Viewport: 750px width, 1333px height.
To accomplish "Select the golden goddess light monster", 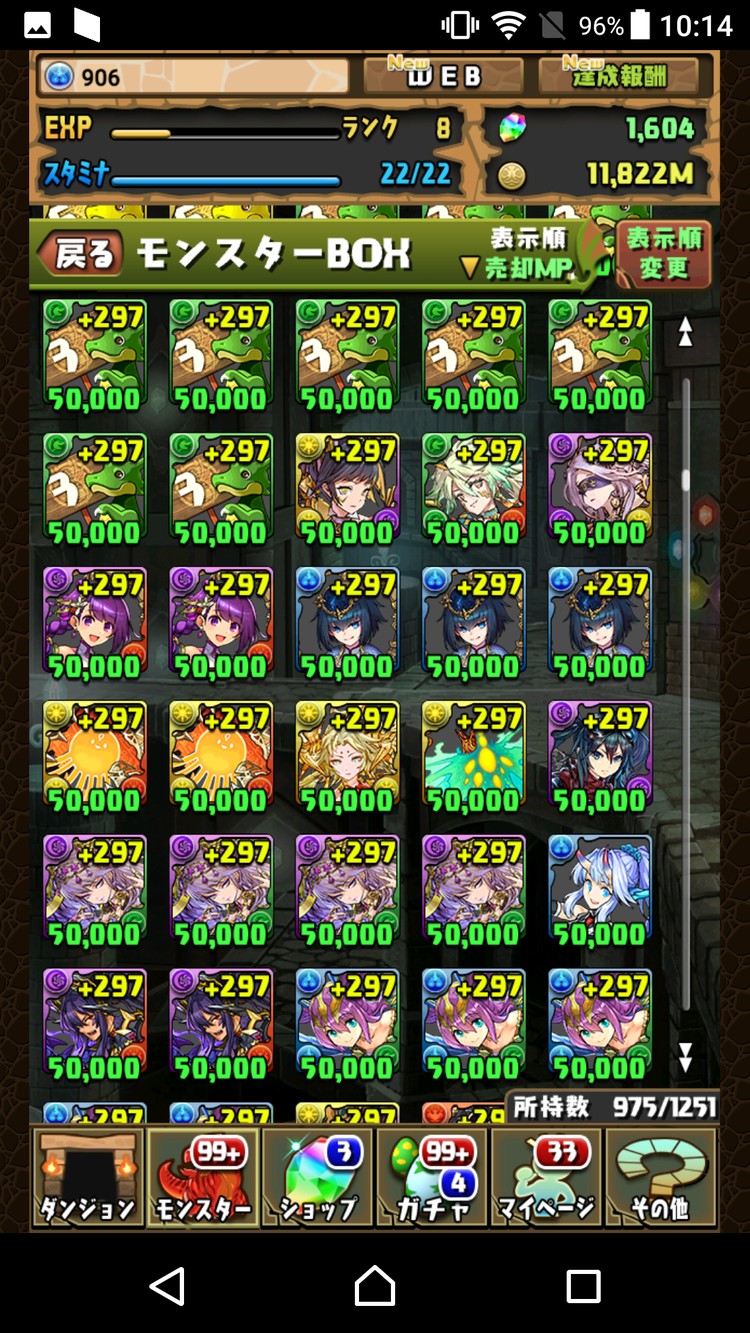I will click(x=347, y=756).
